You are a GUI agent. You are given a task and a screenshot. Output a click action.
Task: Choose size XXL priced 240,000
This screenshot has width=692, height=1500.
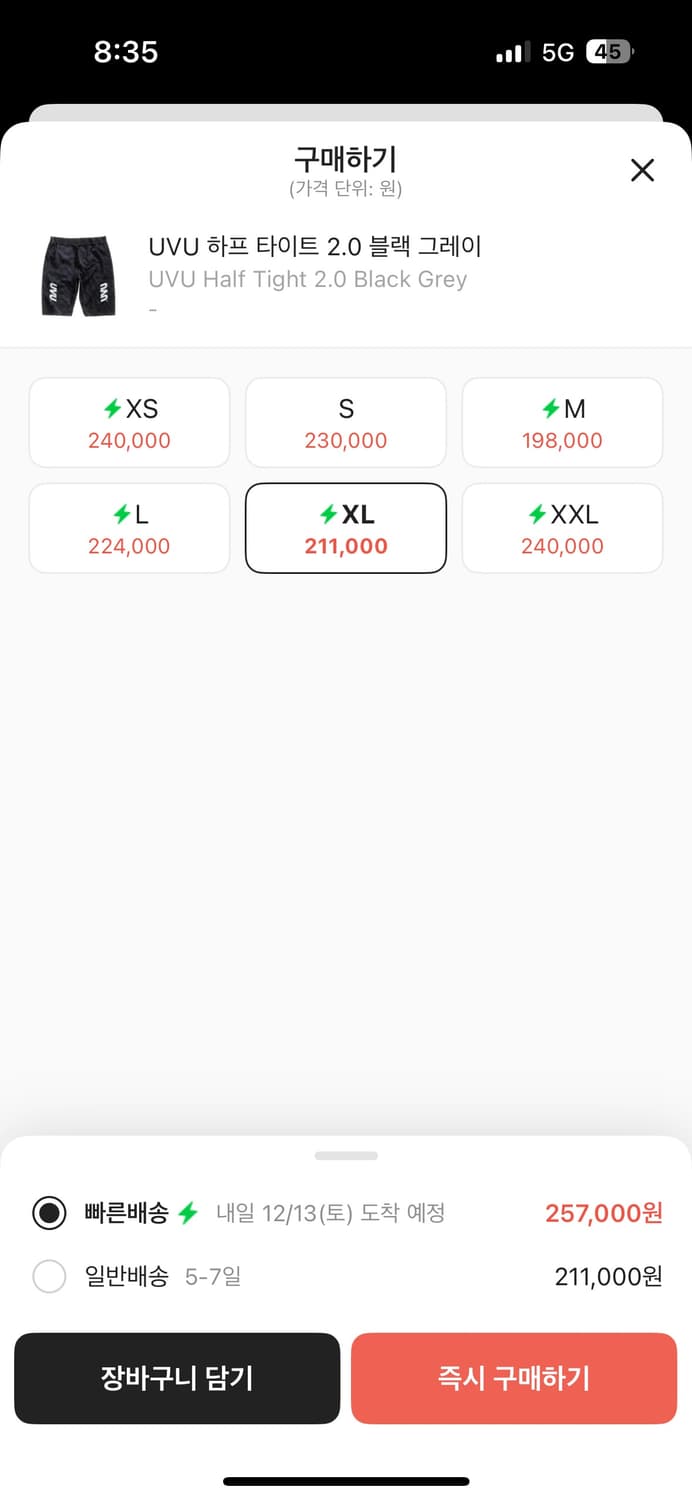562,529
